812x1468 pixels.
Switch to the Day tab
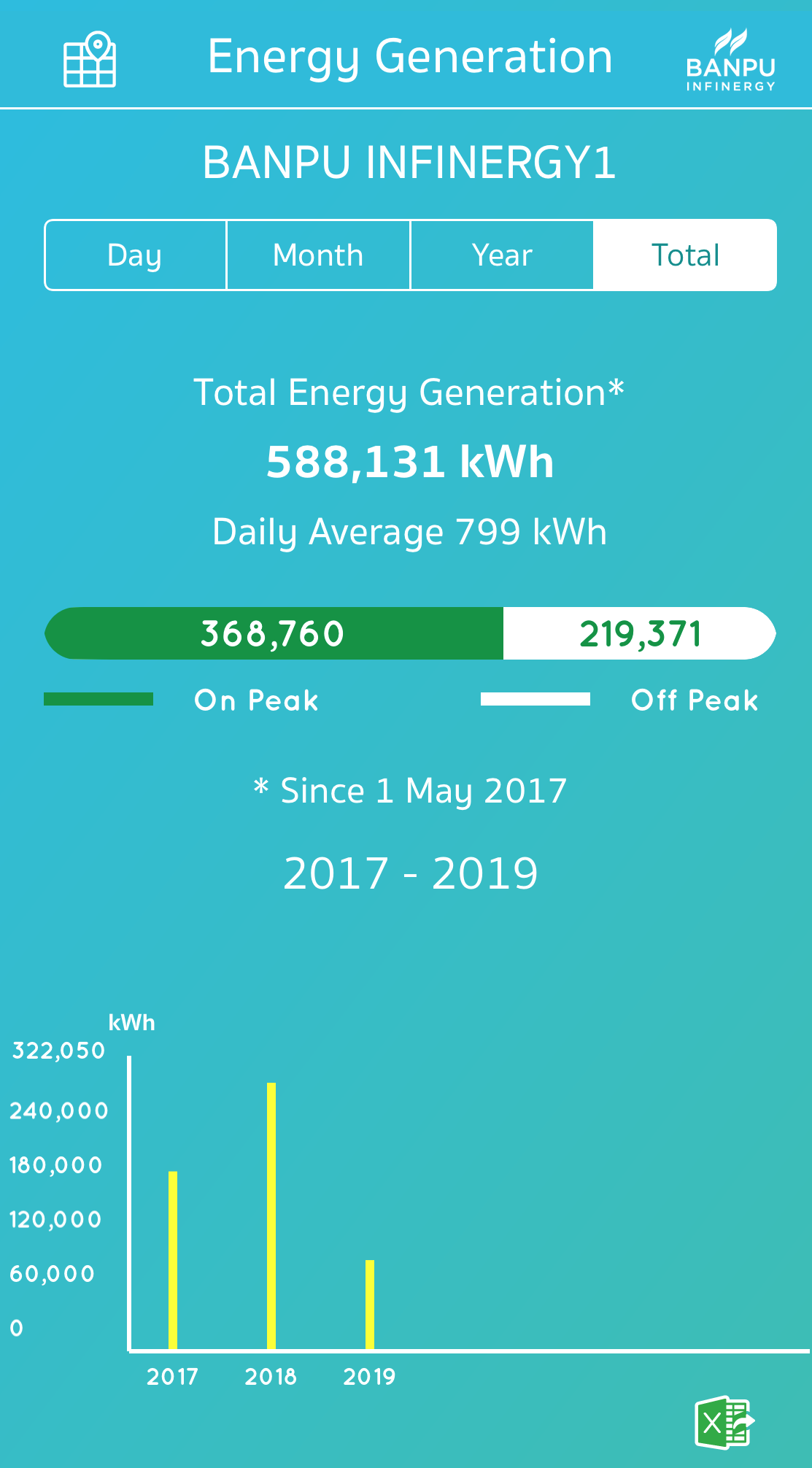coord(136,255)
